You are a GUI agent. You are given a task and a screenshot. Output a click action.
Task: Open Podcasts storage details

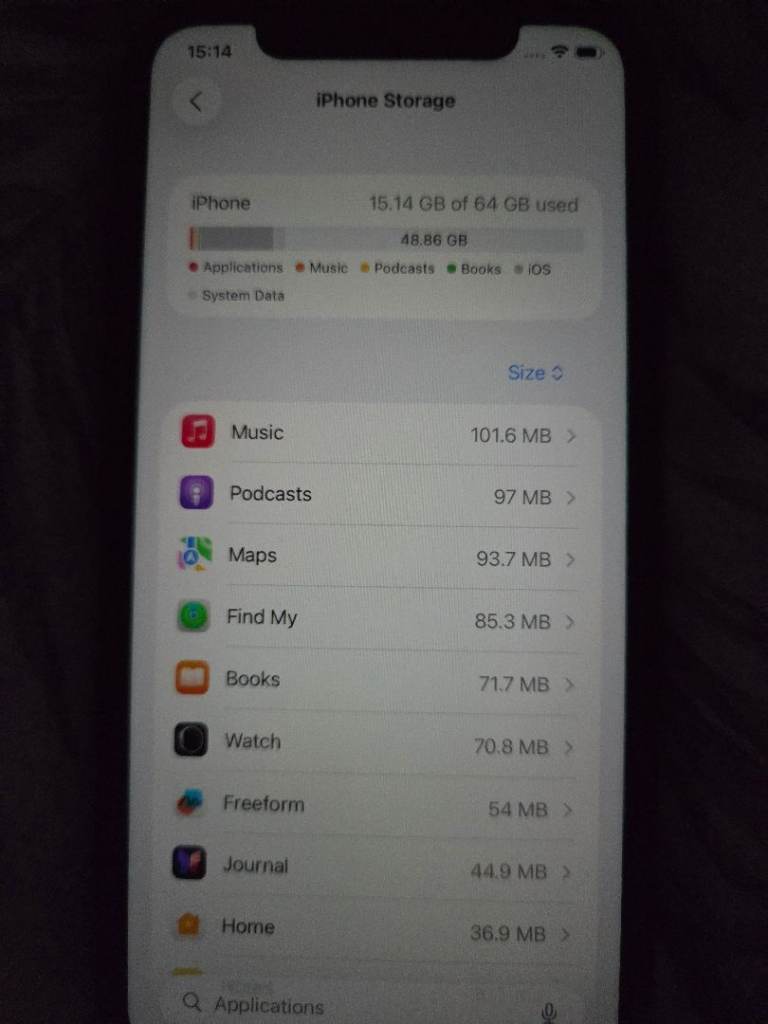380,495
